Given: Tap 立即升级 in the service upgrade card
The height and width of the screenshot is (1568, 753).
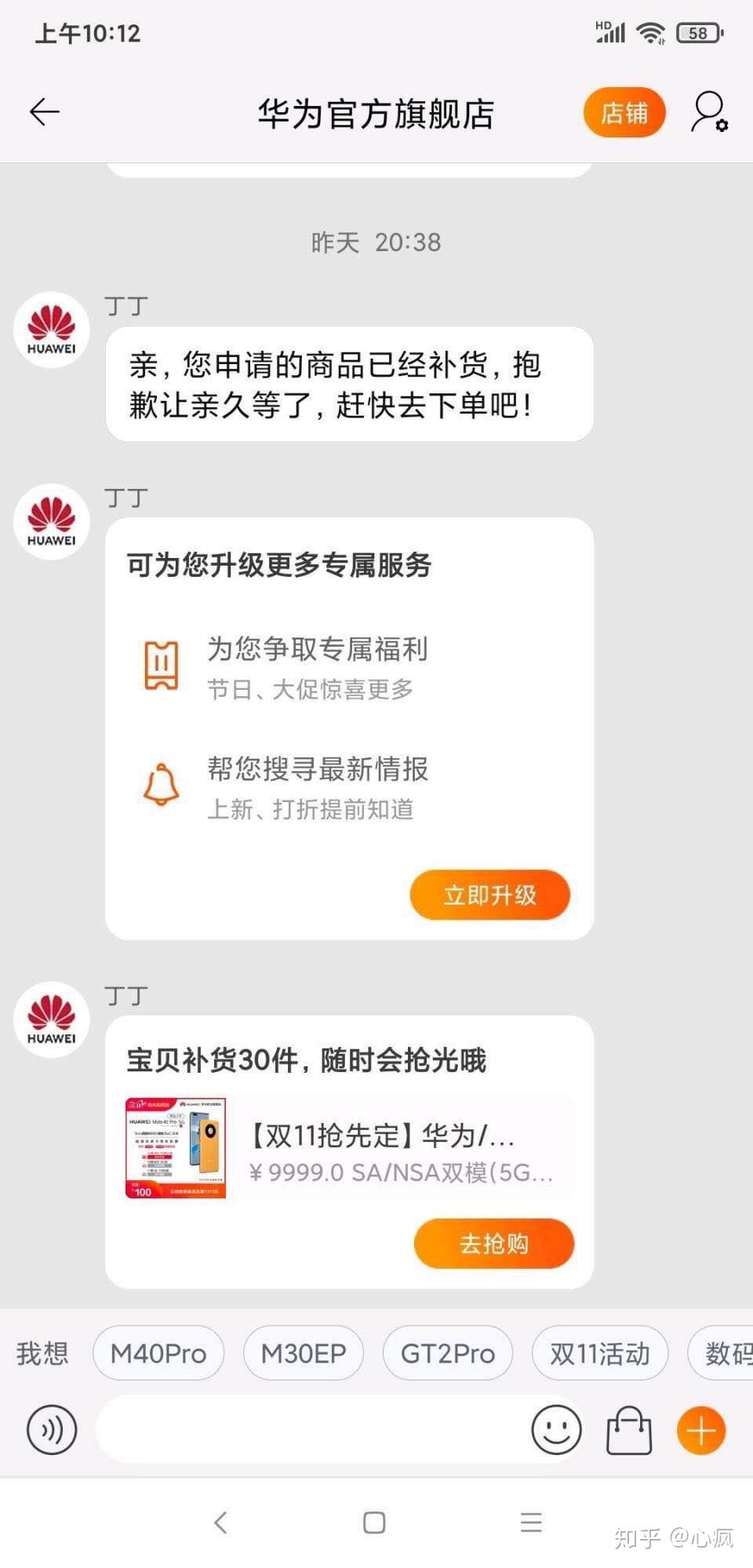Looking at the screenshot, I should pos(489,894).
